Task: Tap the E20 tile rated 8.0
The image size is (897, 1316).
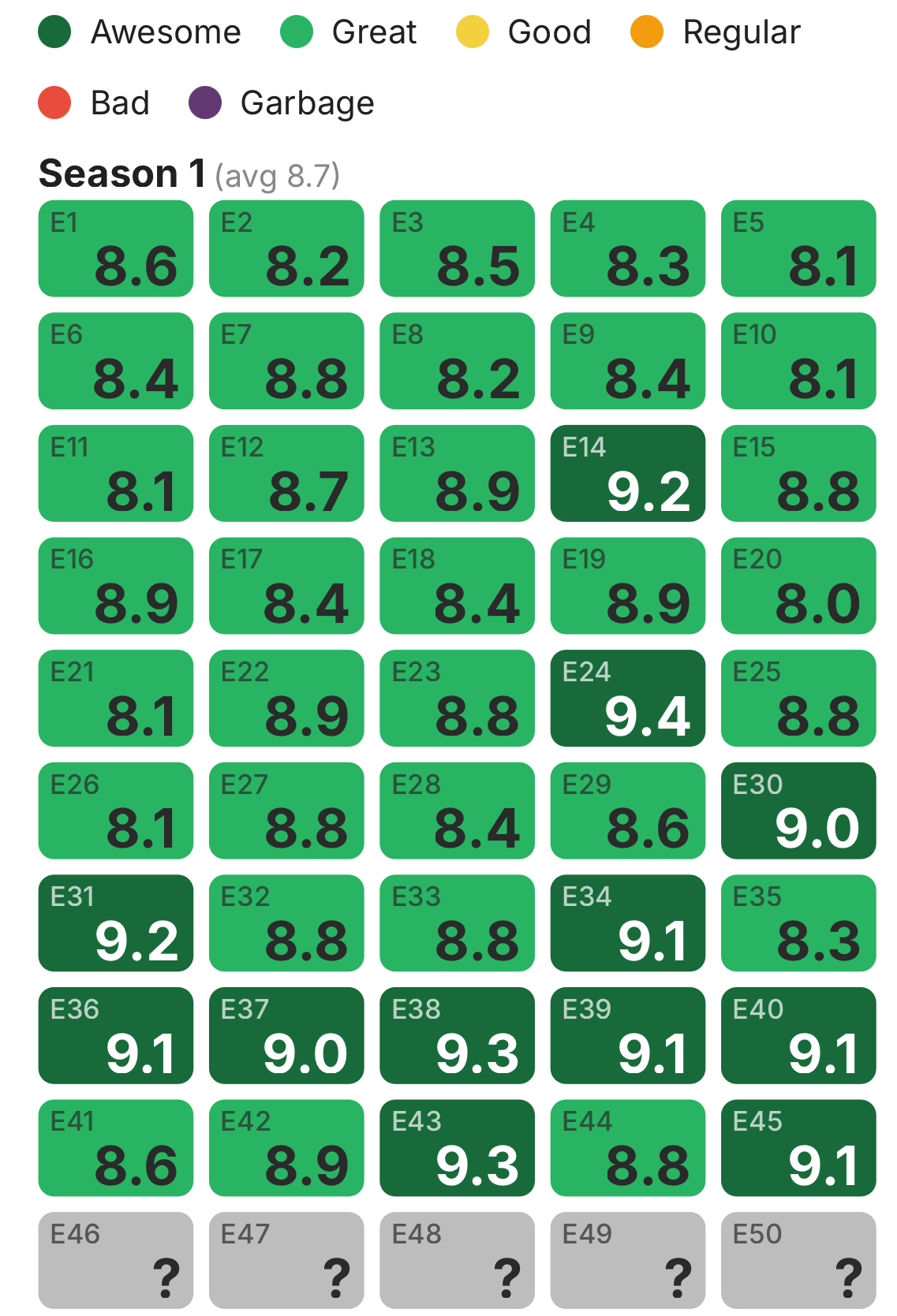Action: point(798,586)
